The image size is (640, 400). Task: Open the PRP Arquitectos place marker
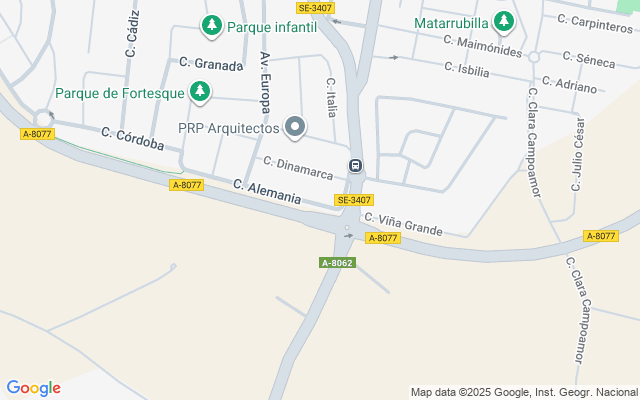click(x=294, y=127)
